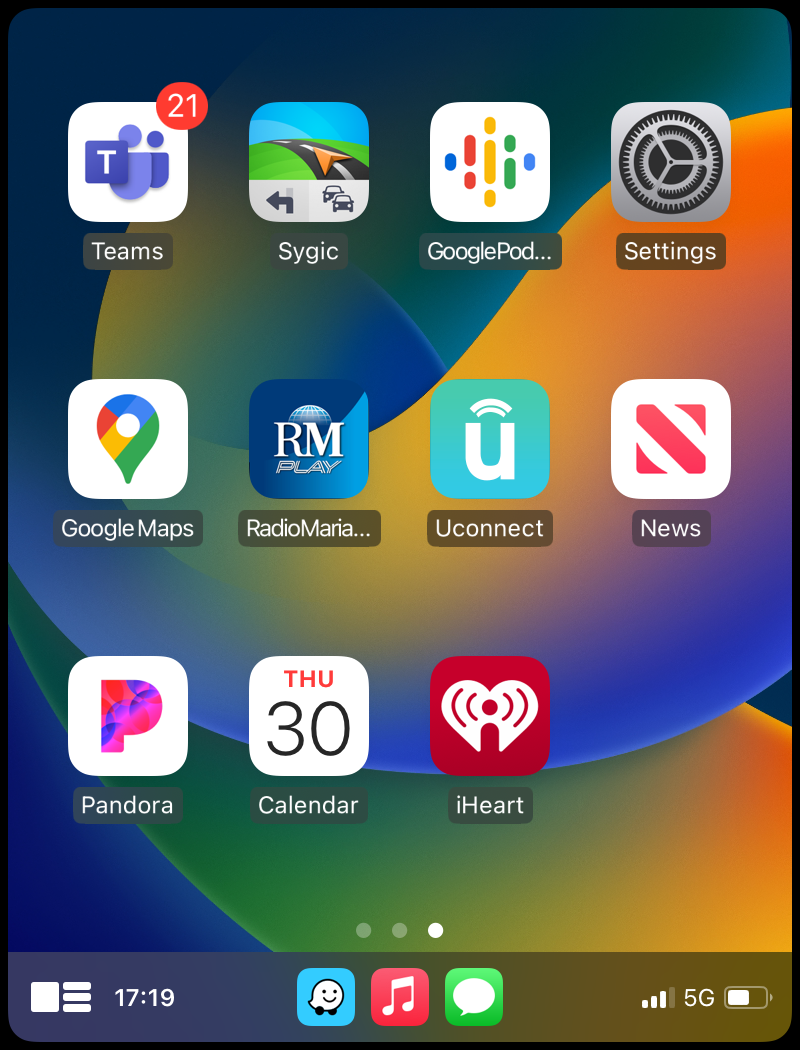Image resolution: width=800 pixels, height=1050 pixels.
Task: Open Apple Music from the dock
Action: [400, 997]
